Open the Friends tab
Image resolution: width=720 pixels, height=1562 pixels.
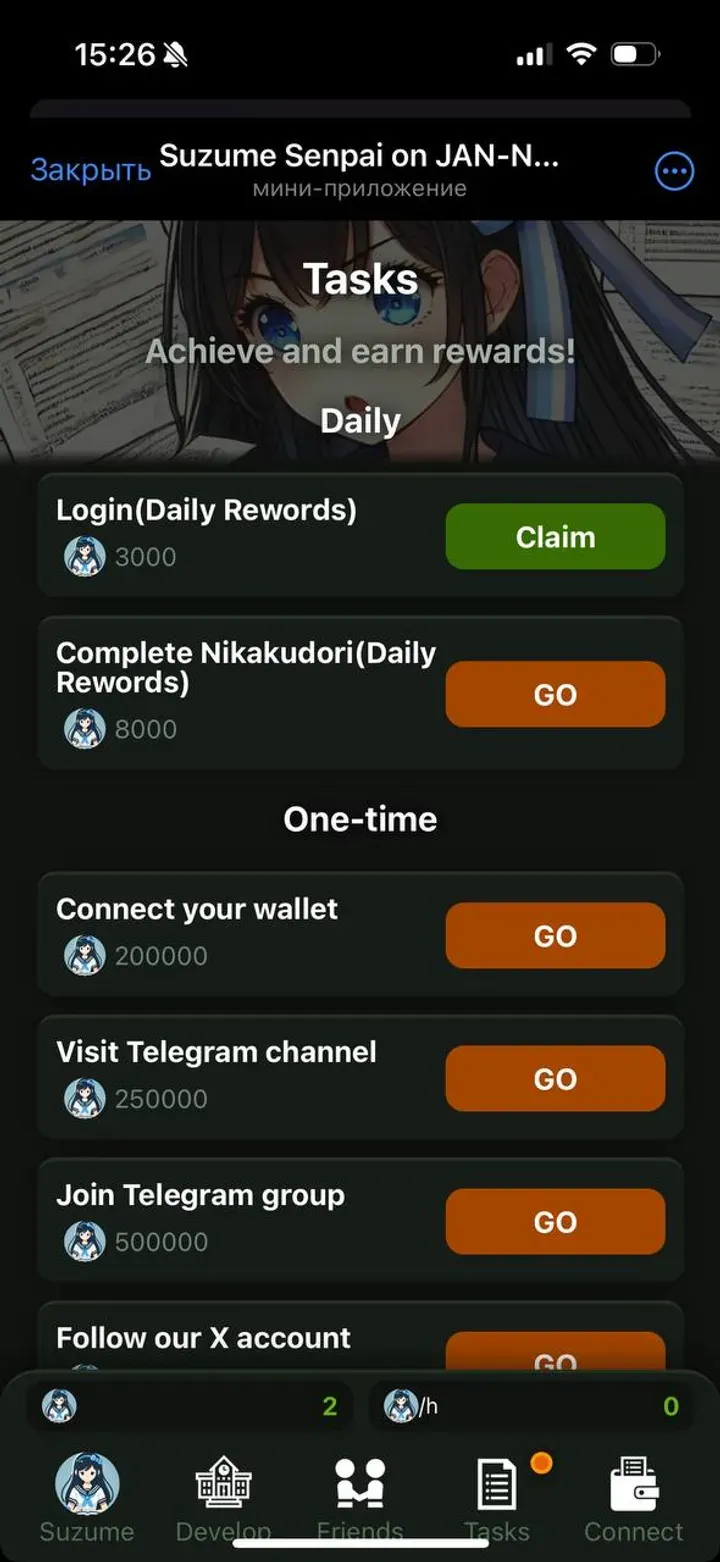coord(360,1497)
